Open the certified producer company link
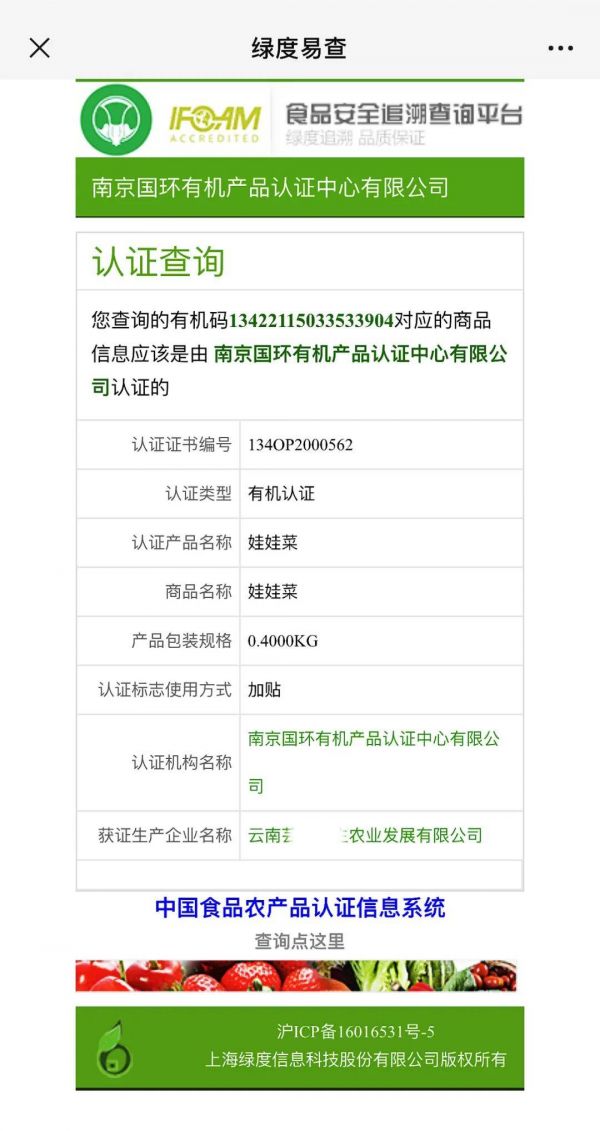 click(x=365, y=835)
